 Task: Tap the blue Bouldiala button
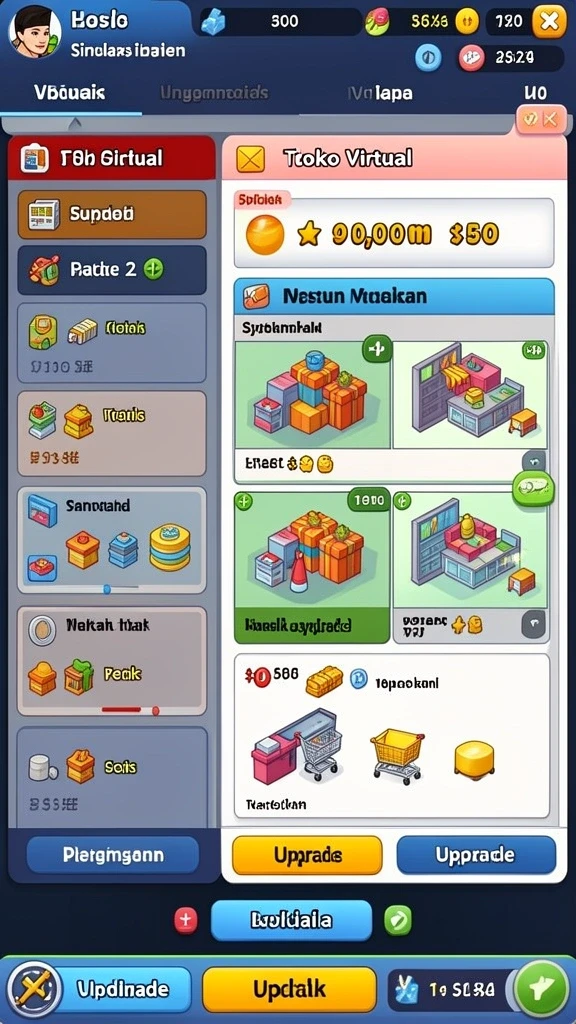pos(291,920)
